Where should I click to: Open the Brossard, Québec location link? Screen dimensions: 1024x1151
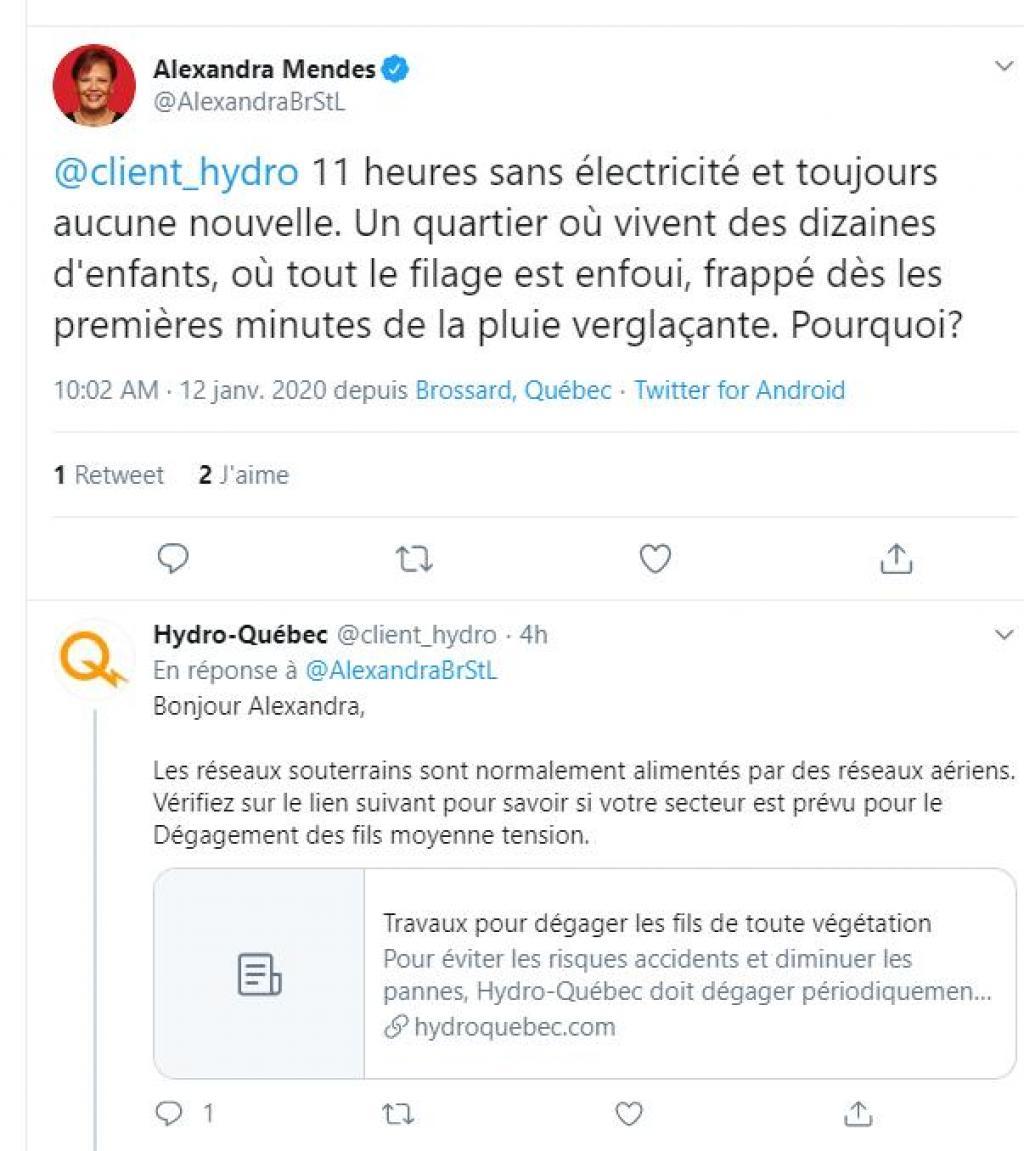click(513, 390)
